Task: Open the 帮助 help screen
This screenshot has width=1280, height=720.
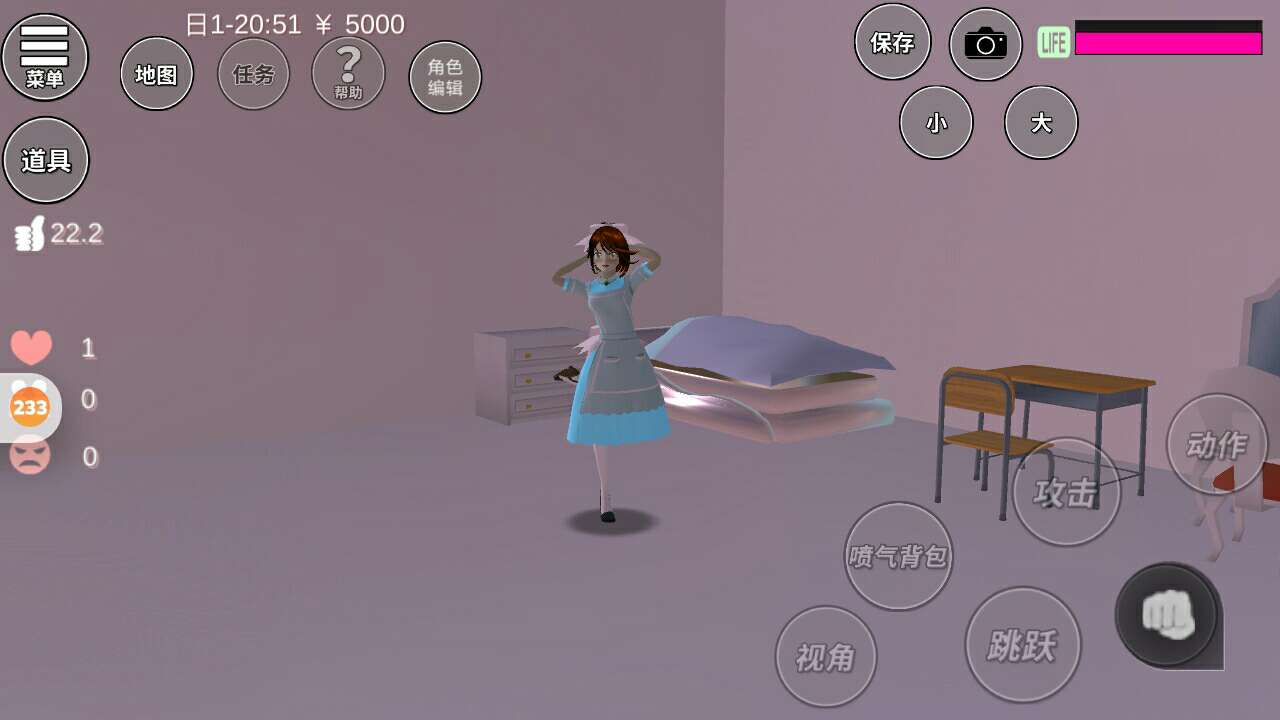Action: [348, 74]
